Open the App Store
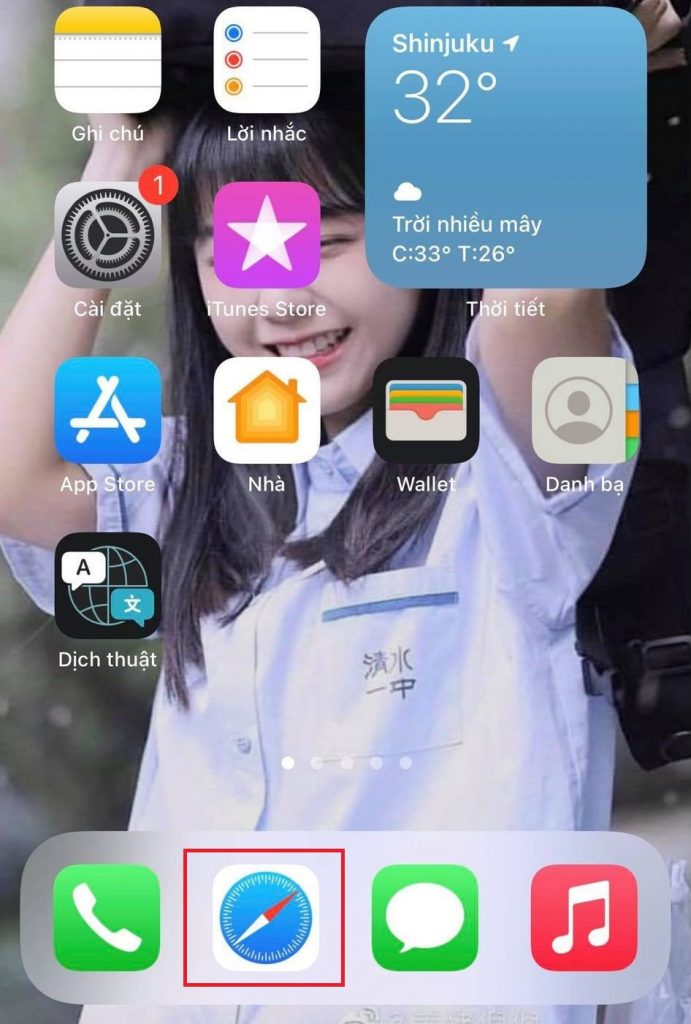 [x=107, y=410]
